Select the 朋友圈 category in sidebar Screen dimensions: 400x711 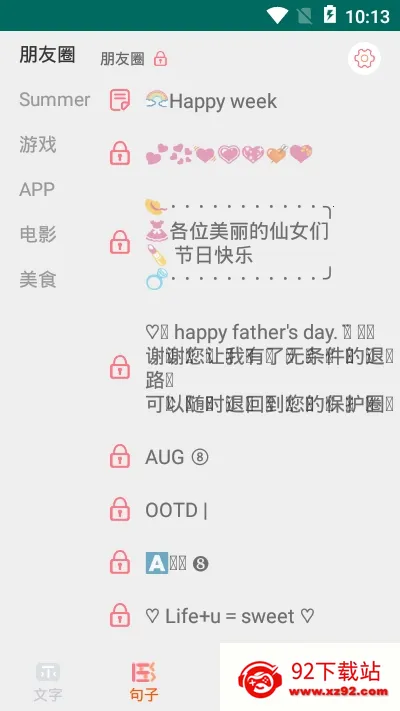coord(47,54)
